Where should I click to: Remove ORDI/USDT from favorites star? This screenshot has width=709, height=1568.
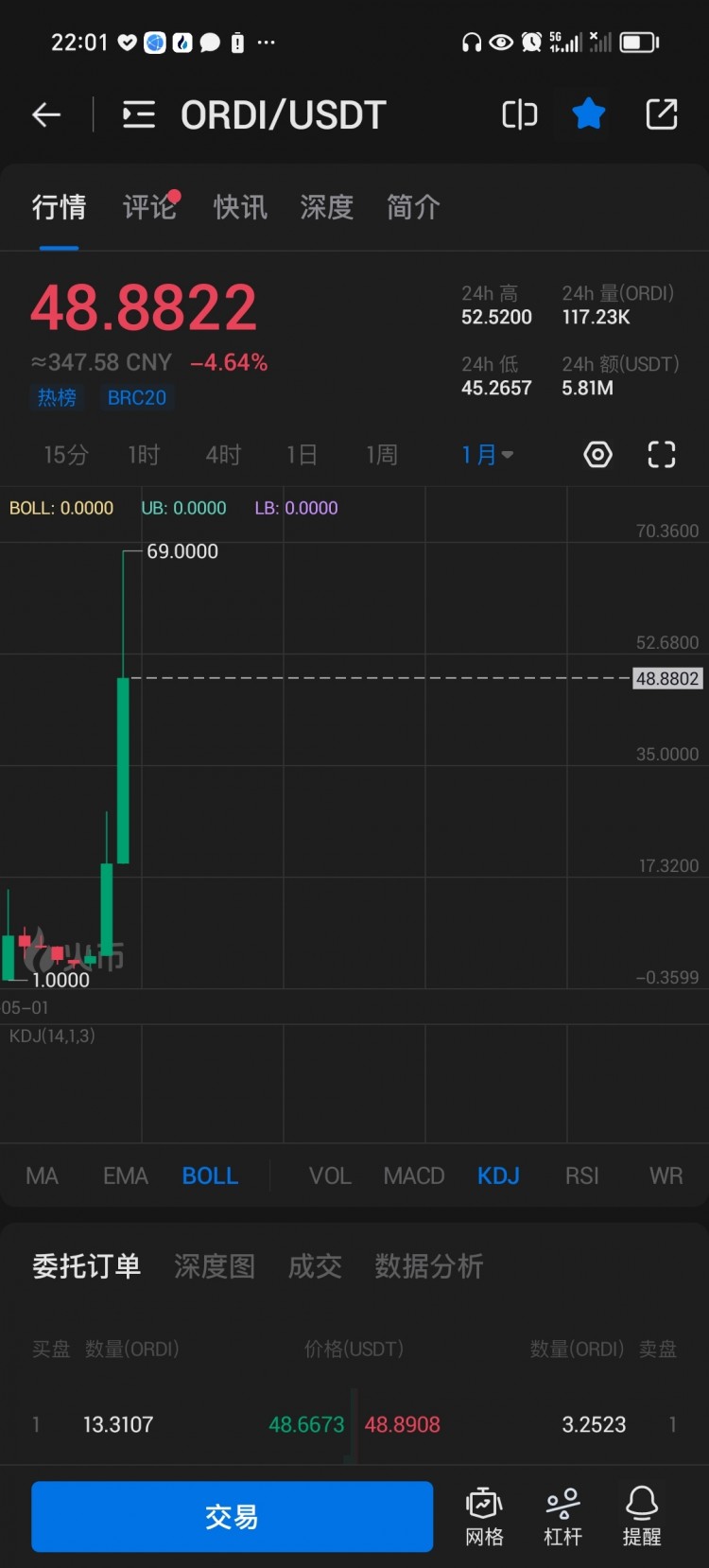click(x=588, y=114)
